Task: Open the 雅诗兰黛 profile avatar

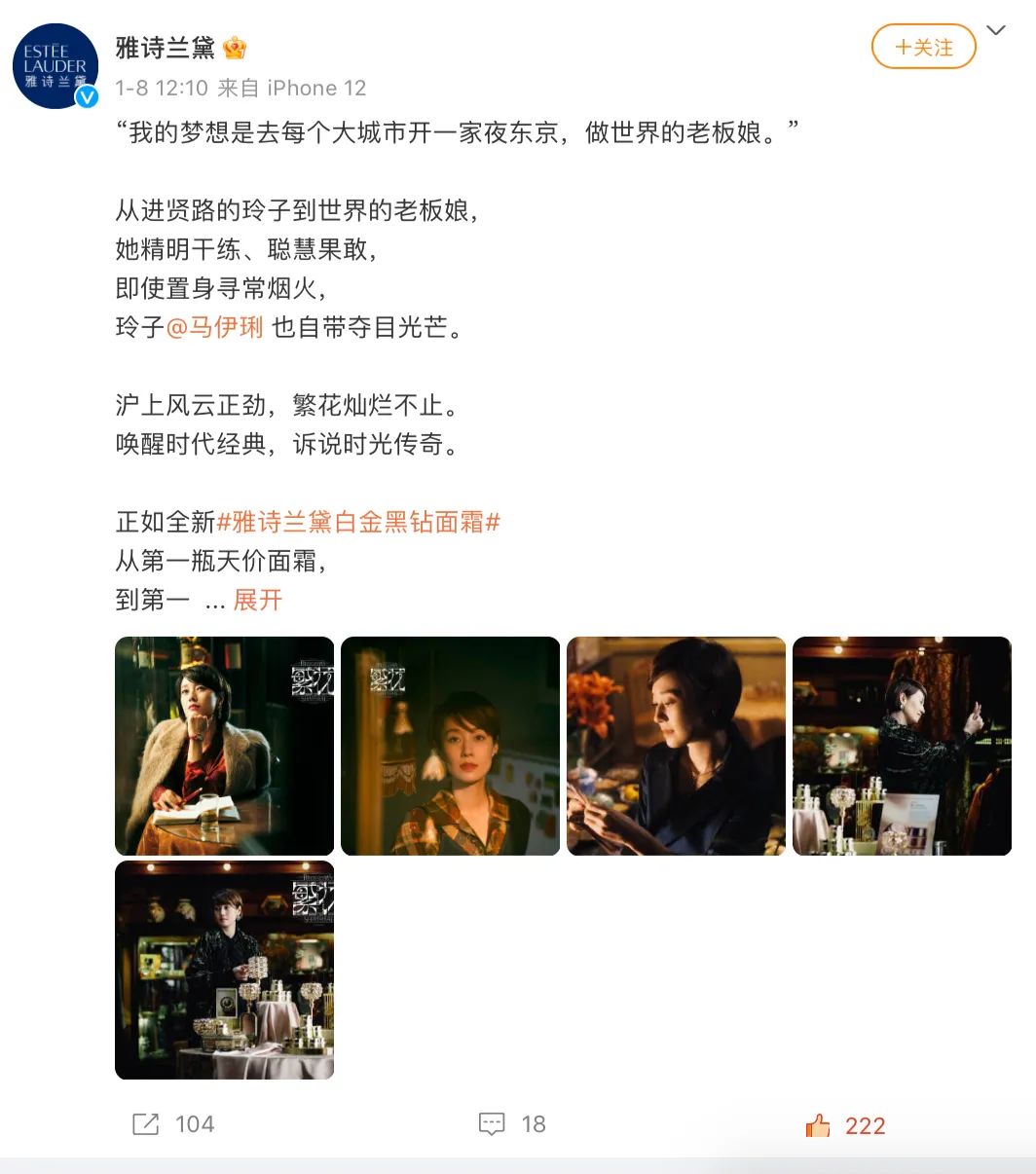Action: coord(55,65)
